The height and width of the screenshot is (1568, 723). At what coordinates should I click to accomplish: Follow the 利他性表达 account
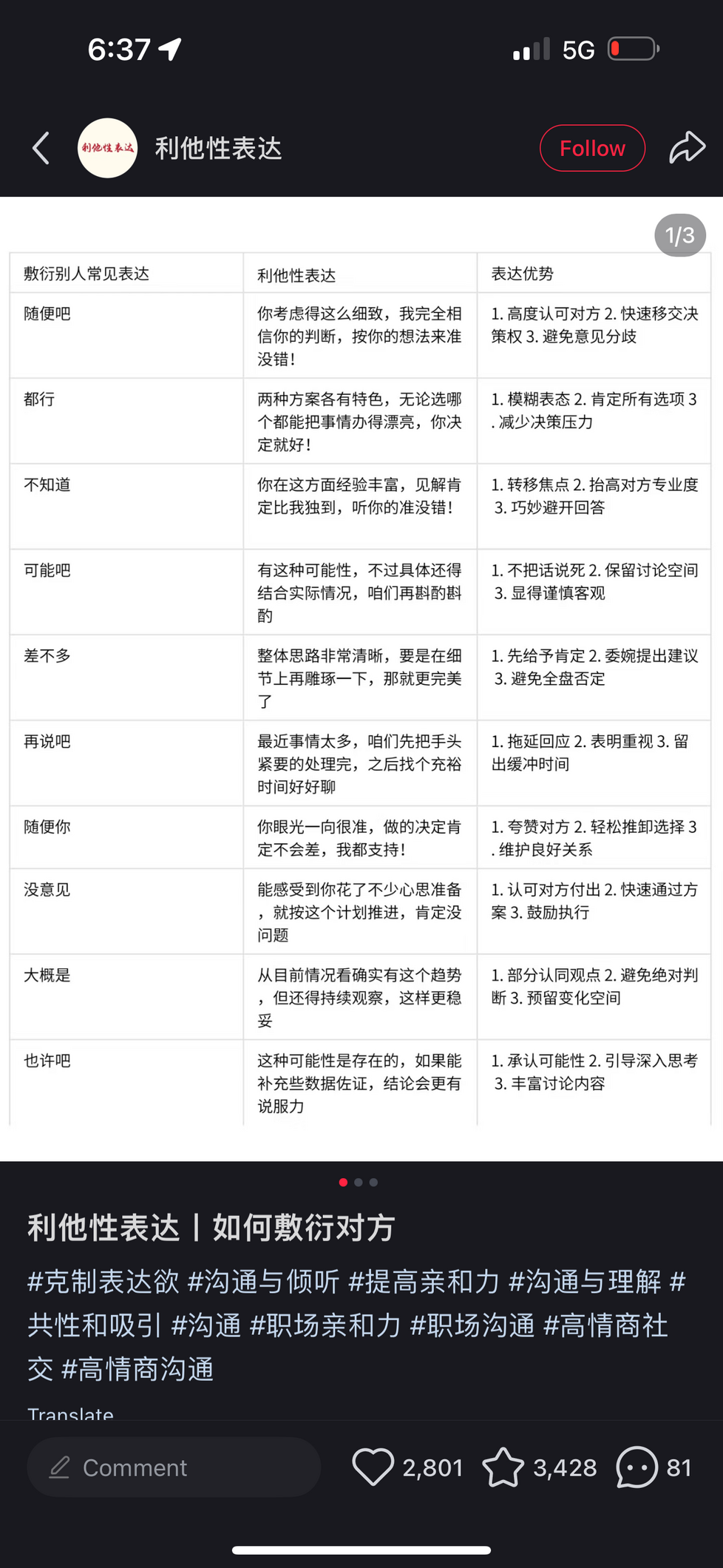592,148
